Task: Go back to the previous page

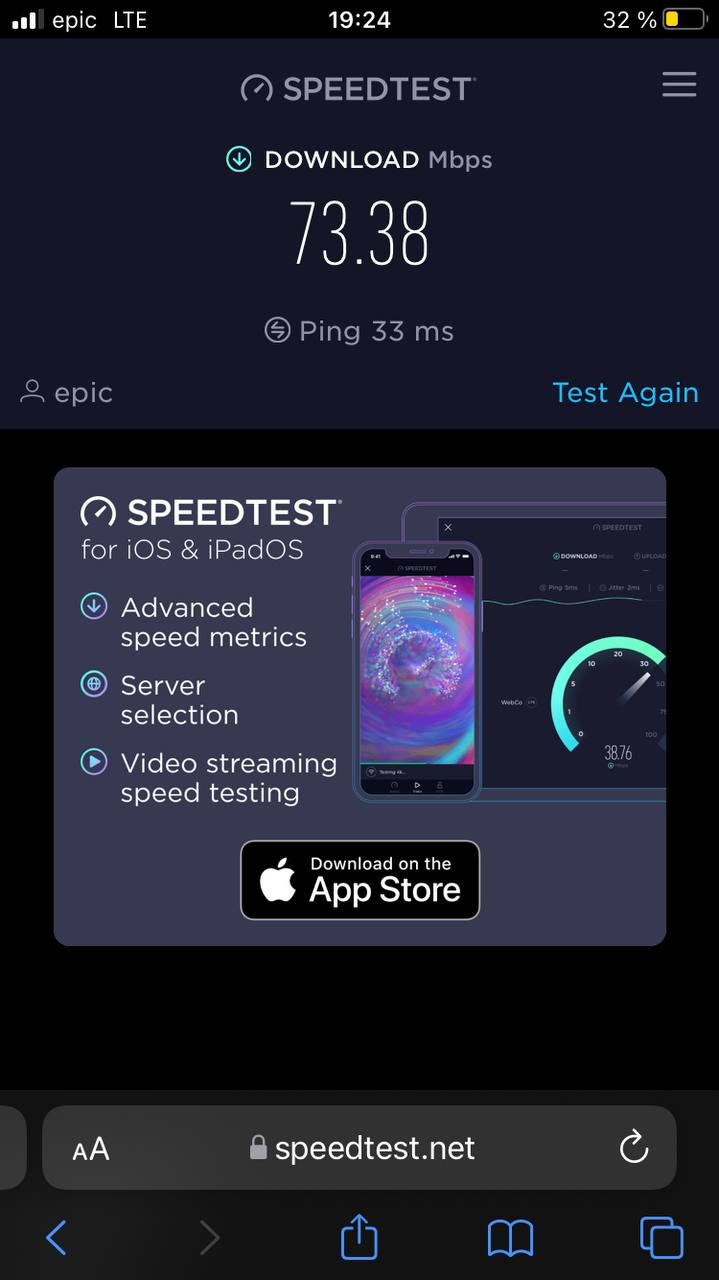Action: (57, 1238)
